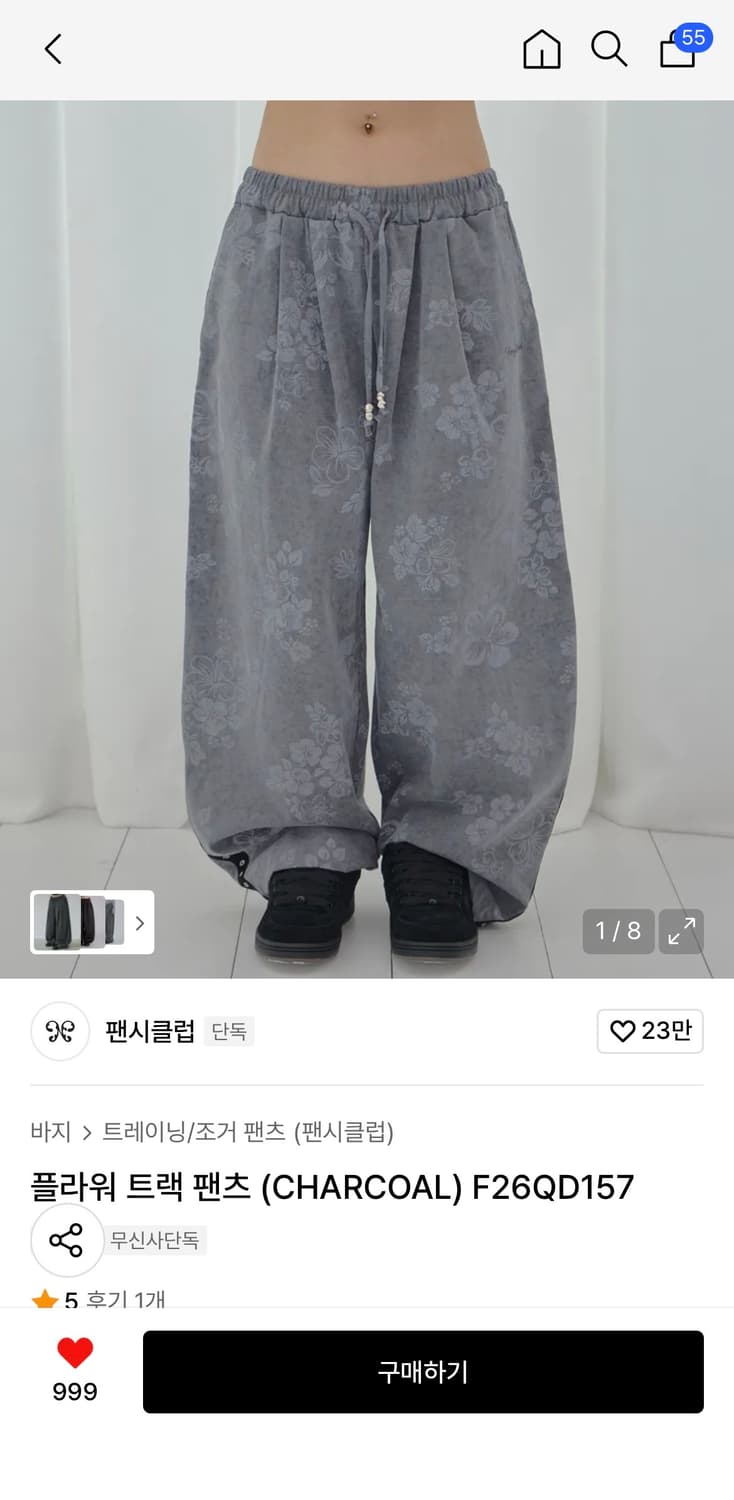734x1500 pixels.
Task: Open the share icon below the product title
Action: pos(67,1240)
